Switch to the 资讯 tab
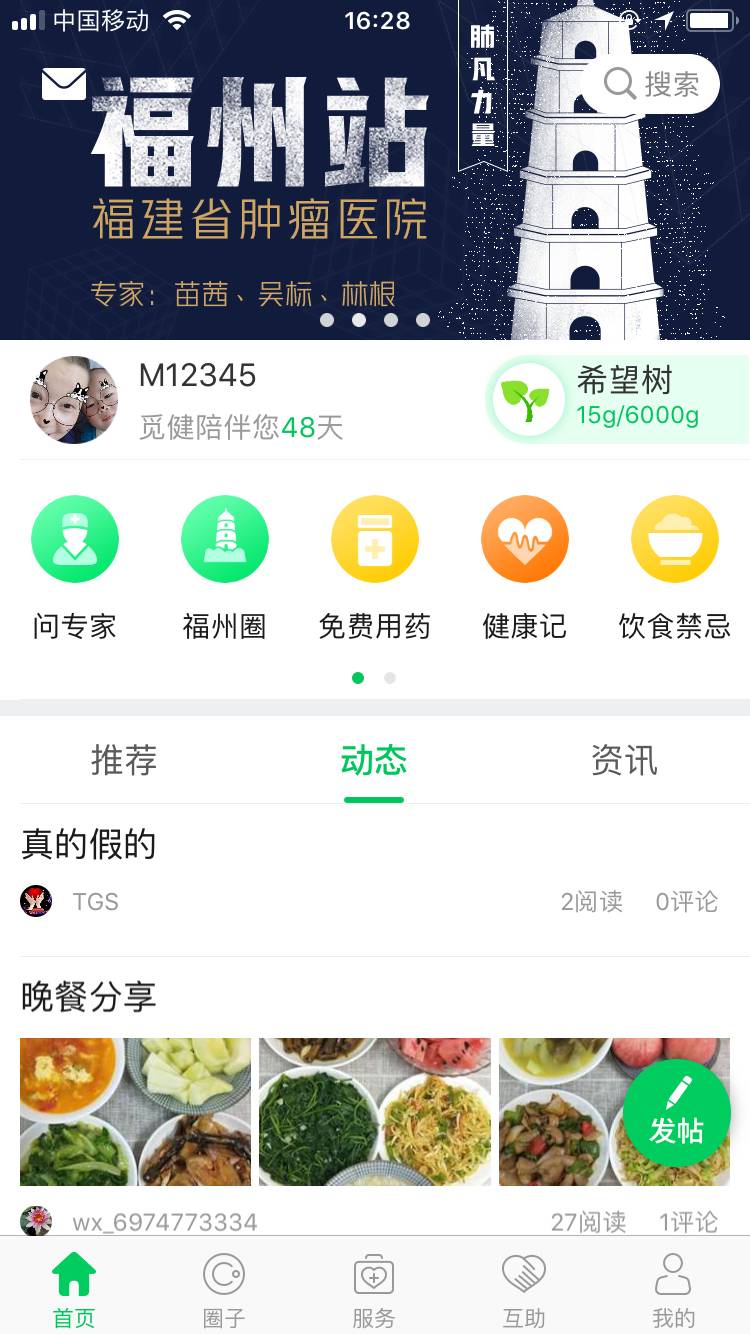 624,761
